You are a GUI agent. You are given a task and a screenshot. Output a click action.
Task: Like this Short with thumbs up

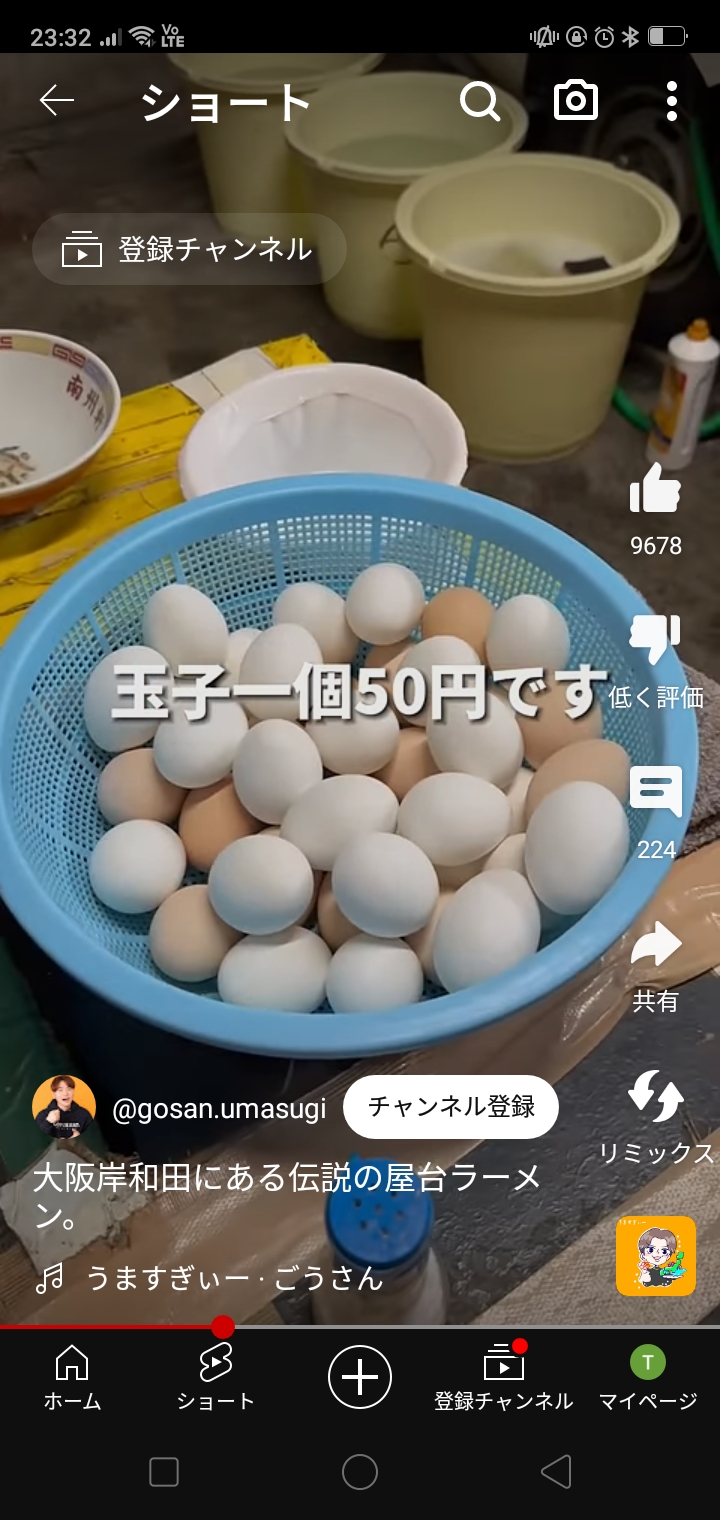(x=655, y=490)
